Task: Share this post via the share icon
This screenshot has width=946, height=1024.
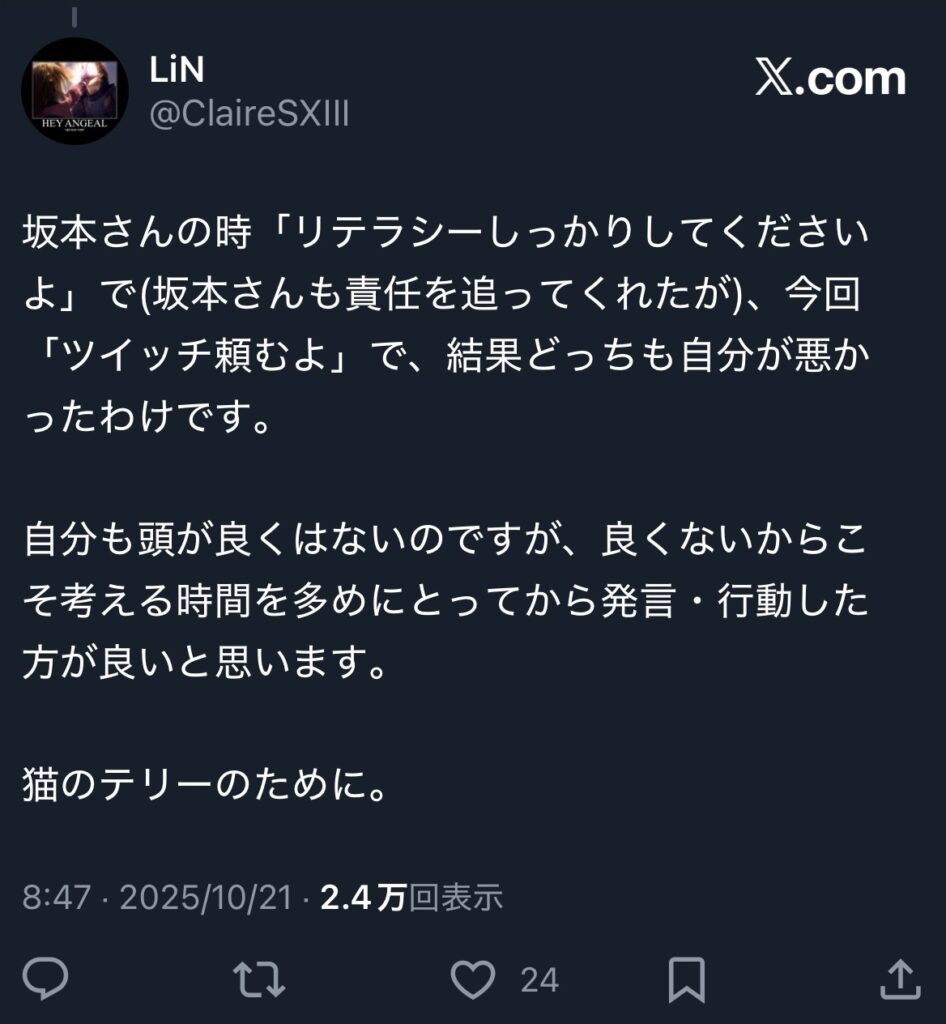Action: pyautogui.click(x=899, y=979)
